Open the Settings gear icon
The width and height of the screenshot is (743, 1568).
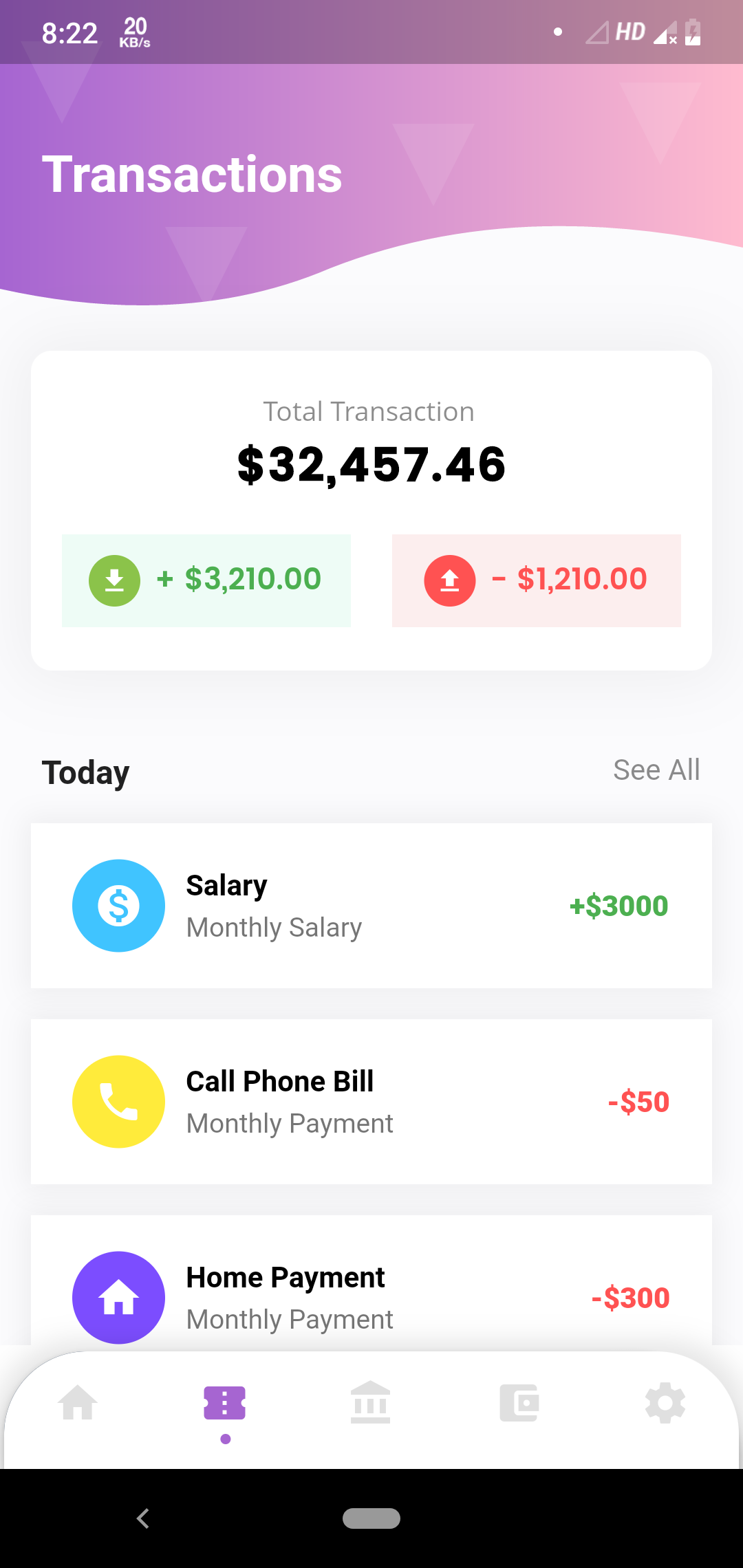[665, 1403]
